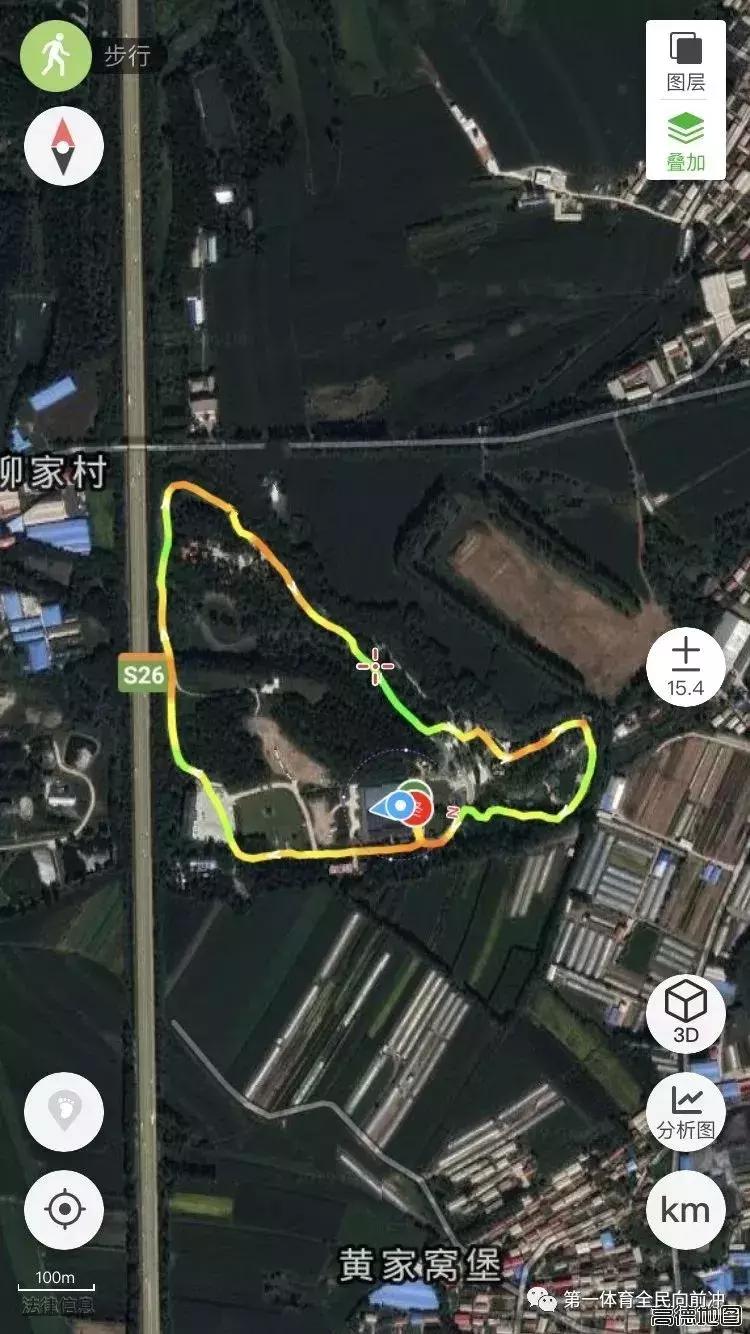Reset map orientation with the compass
This screenshot has width=750, height=1334.
click(64, 146)
